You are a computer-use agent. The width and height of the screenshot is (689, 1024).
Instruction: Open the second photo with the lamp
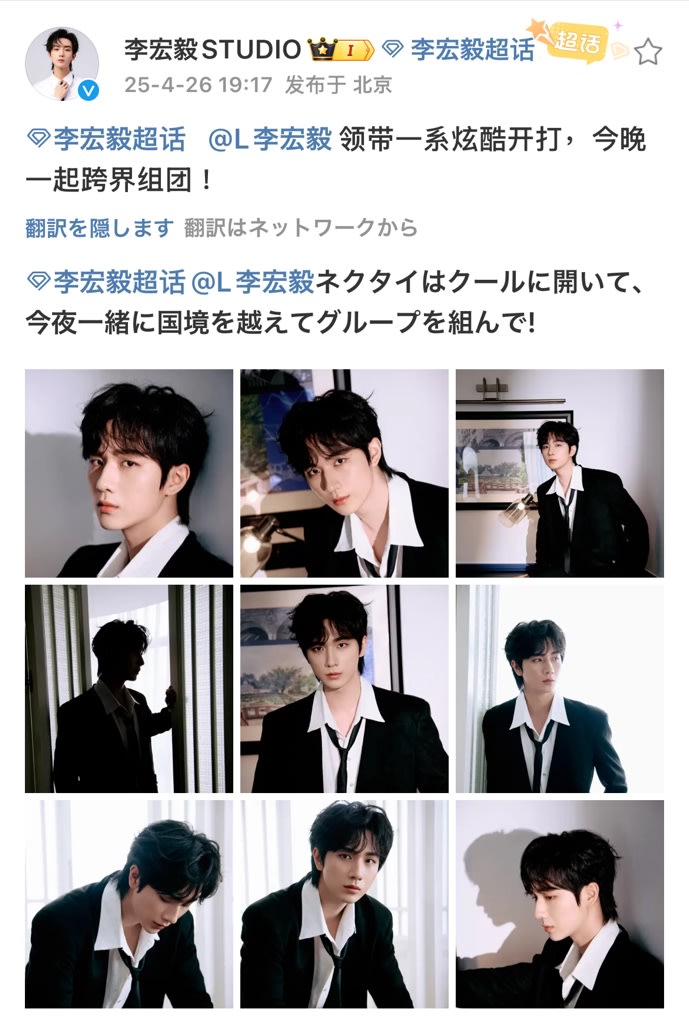[344, 473]
